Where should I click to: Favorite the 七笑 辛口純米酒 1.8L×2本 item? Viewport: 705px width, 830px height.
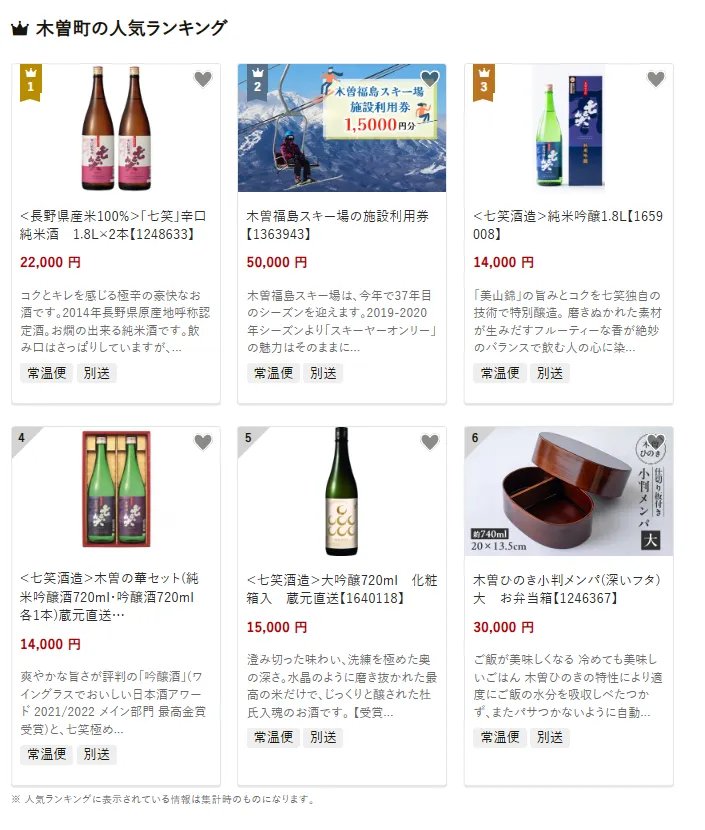tap(203, 80)
